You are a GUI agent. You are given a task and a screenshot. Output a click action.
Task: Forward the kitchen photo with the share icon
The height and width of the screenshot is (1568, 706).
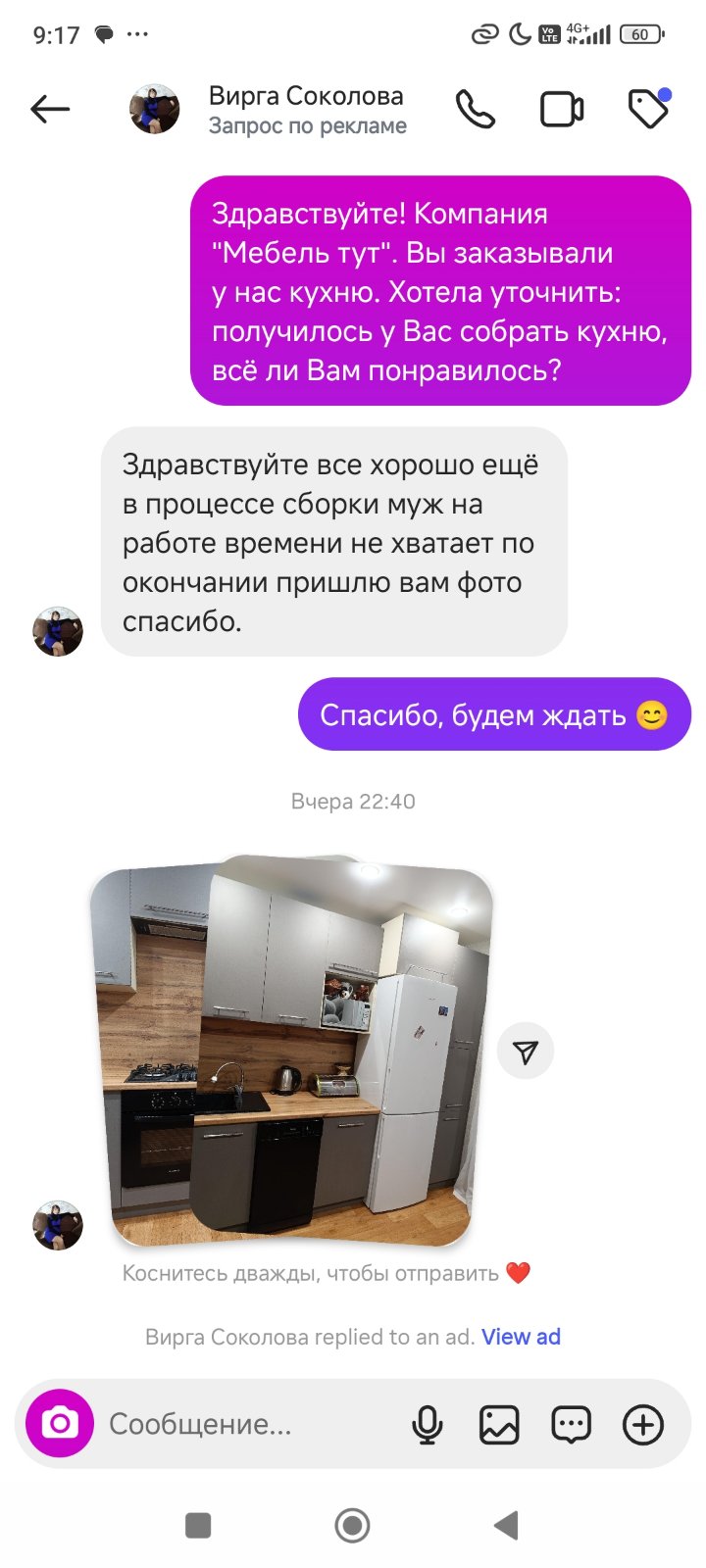(527, 1050)
